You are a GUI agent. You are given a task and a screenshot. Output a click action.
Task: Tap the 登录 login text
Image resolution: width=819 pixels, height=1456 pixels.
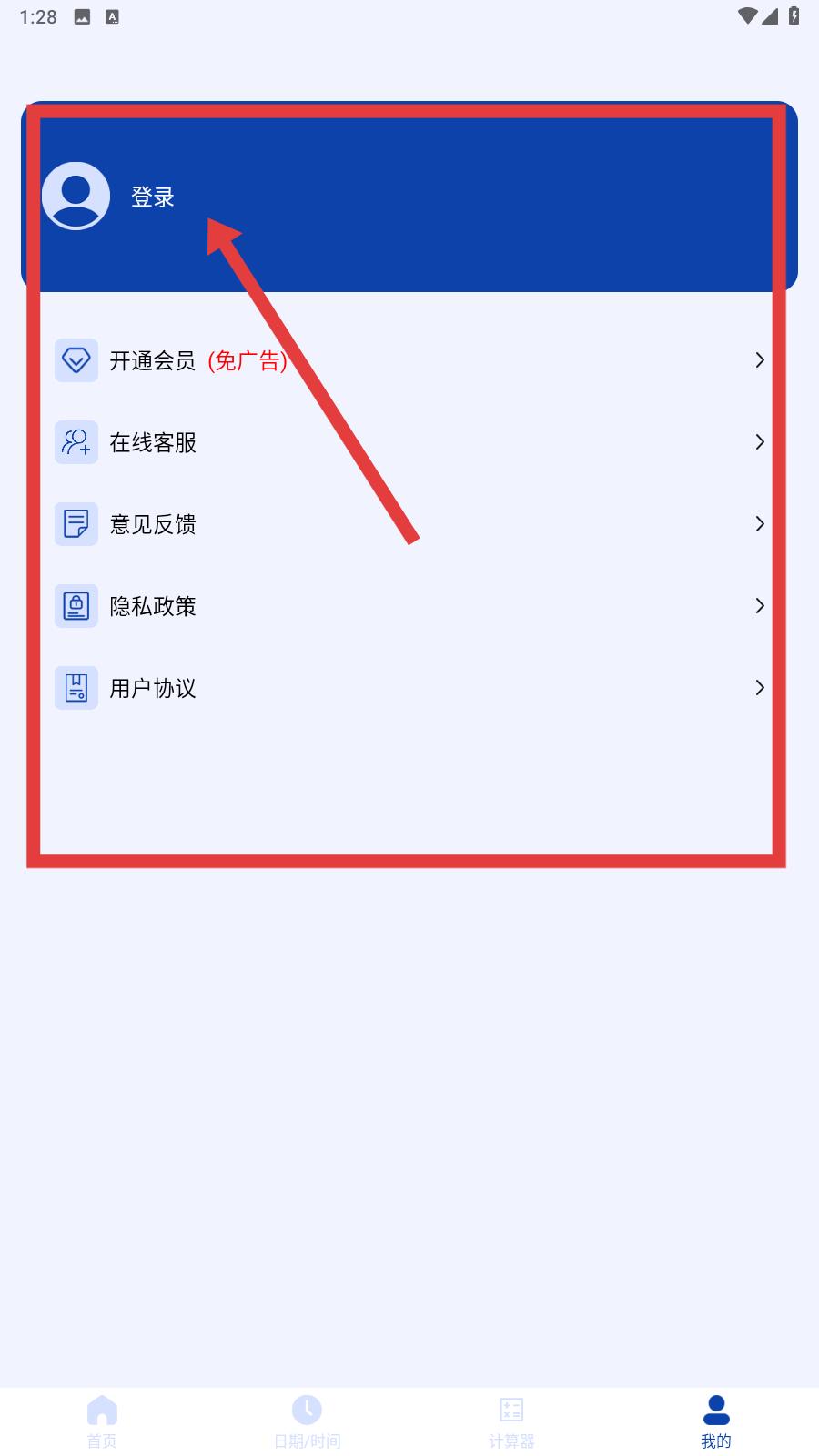[x=152, y=197]
